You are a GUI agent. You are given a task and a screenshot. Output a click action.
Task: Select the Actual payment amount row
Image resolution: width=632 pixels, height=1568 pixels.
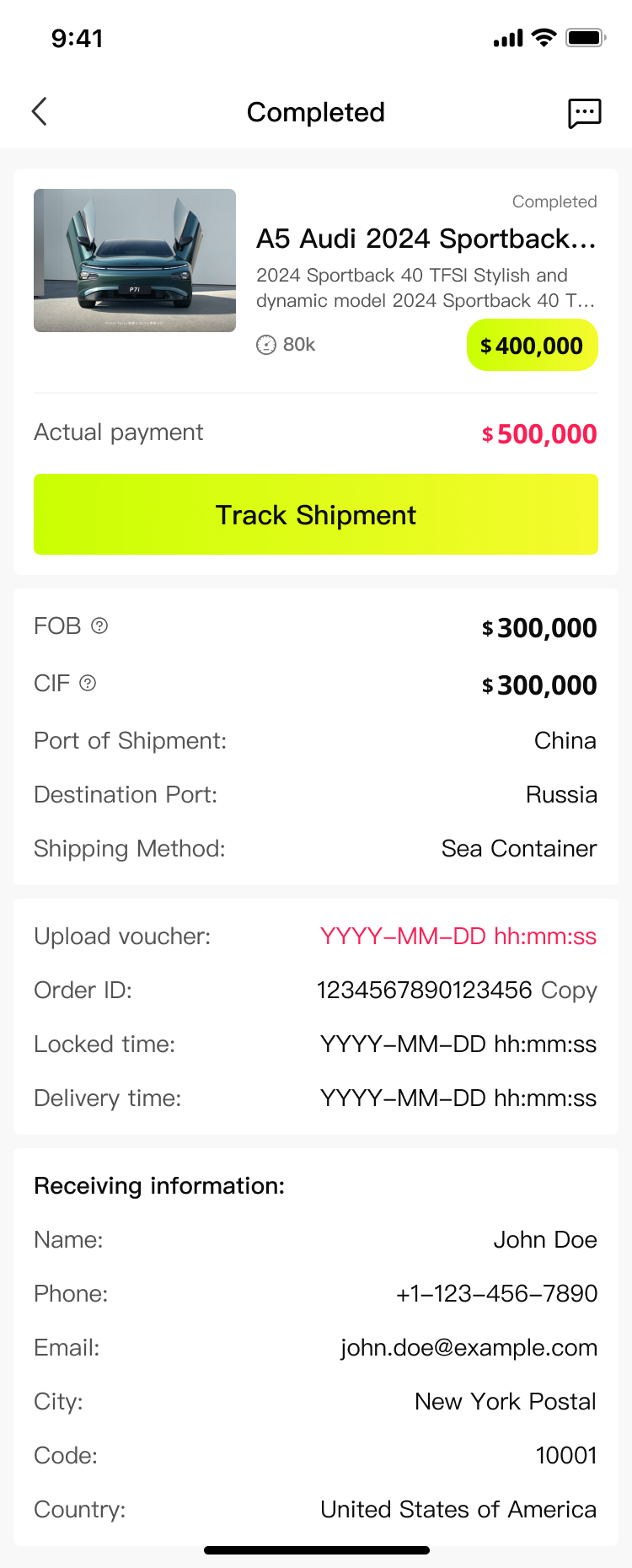click(316, 432)
